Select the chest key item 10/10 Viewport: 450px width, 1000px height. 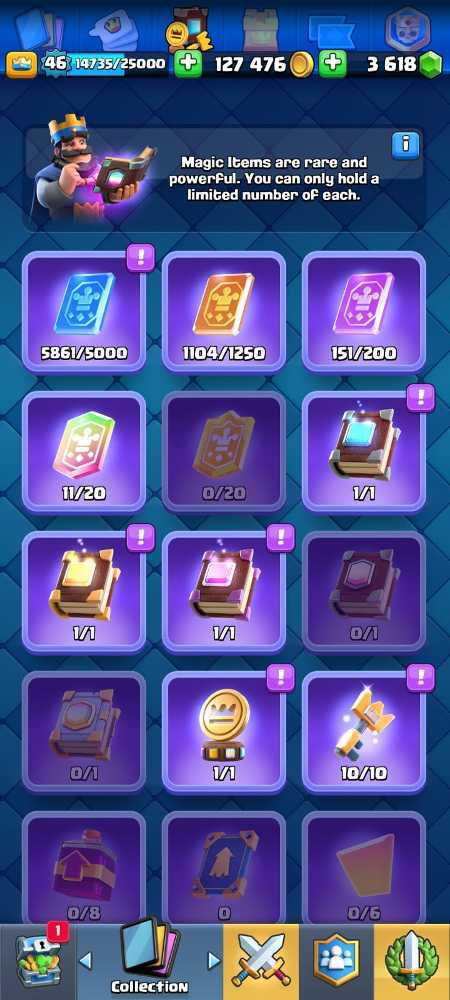(364, 732)
